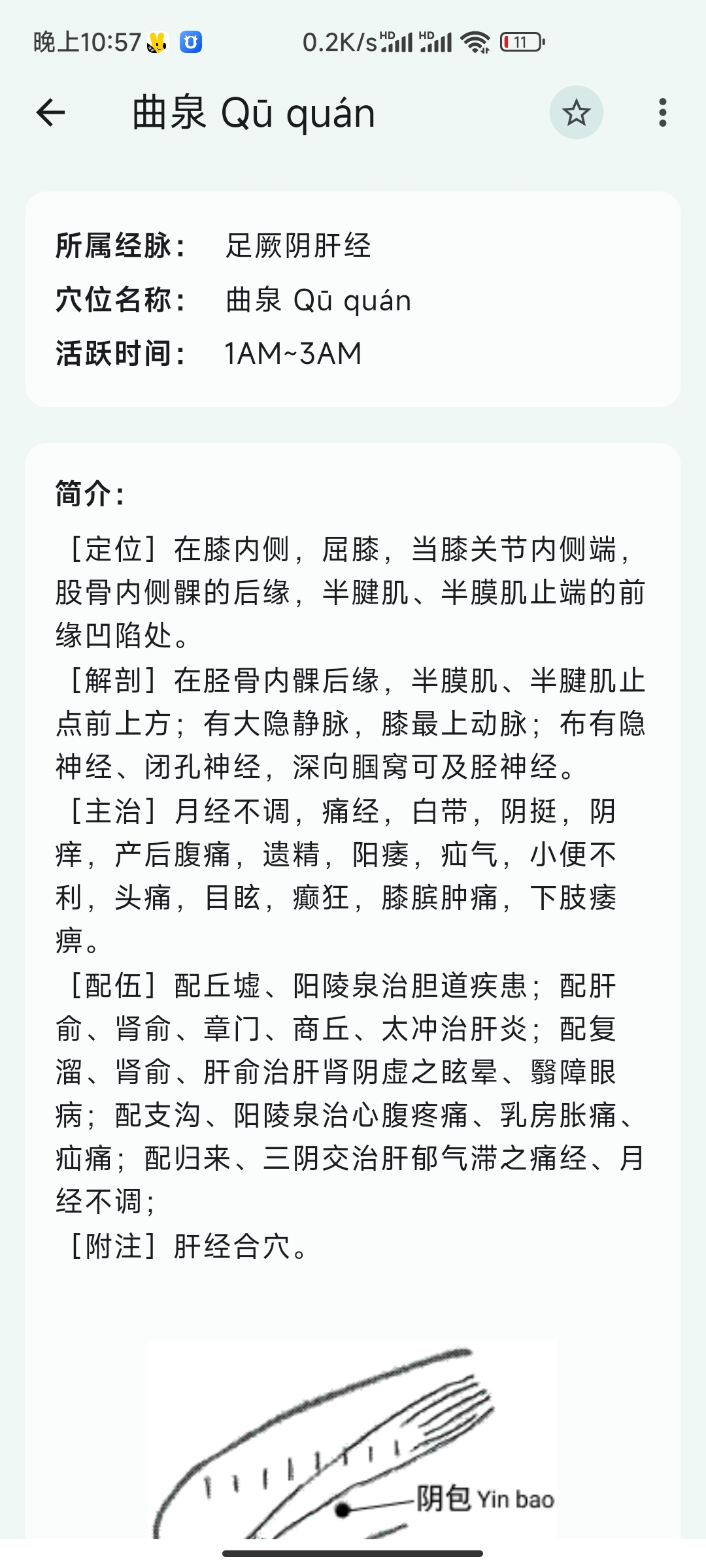Tap the bottom gesture navigation bar
The width and height of the screenshot is (706, 1568).
pyautogui.click(x=353, y=1552)
